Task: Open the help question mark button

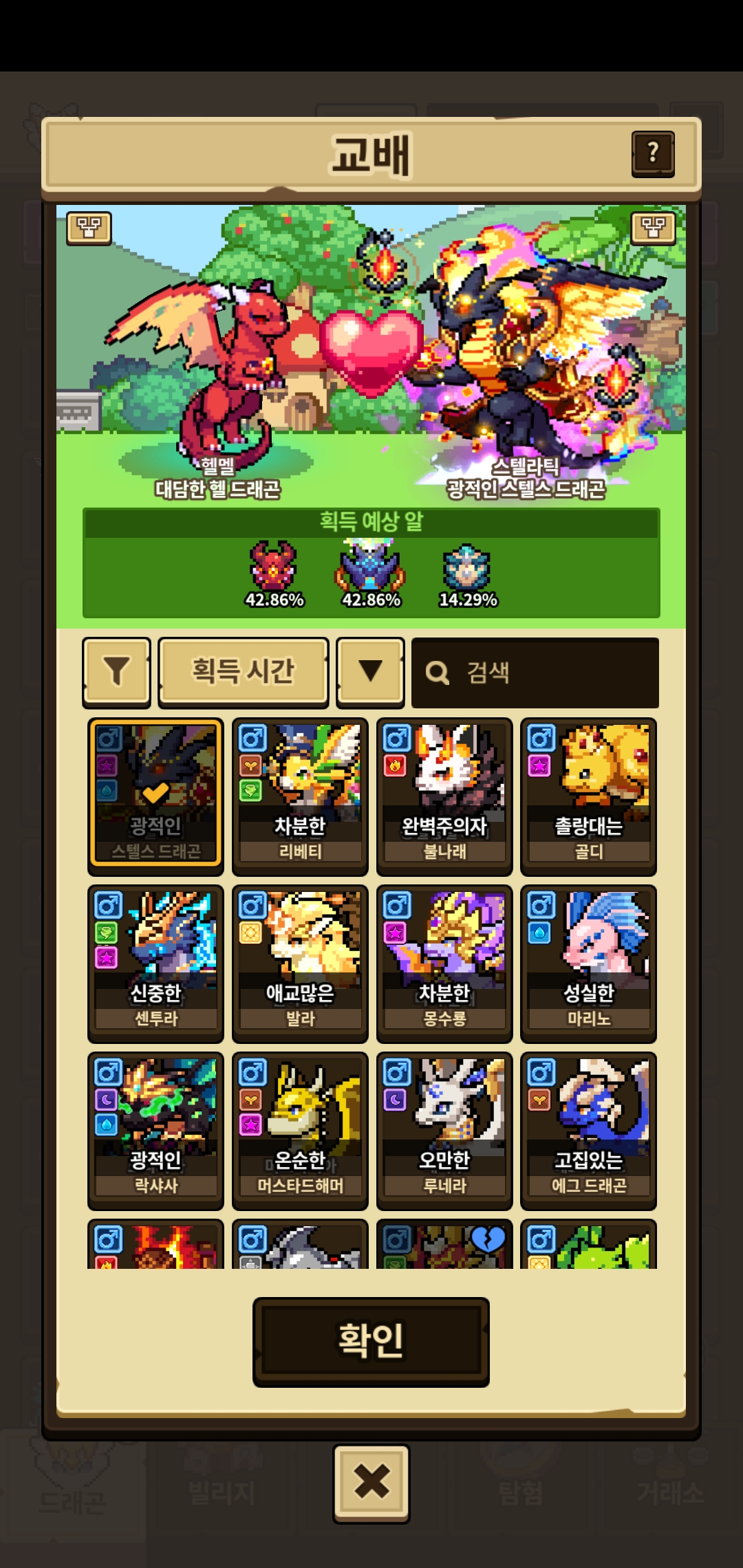Action: coord(653,153)
